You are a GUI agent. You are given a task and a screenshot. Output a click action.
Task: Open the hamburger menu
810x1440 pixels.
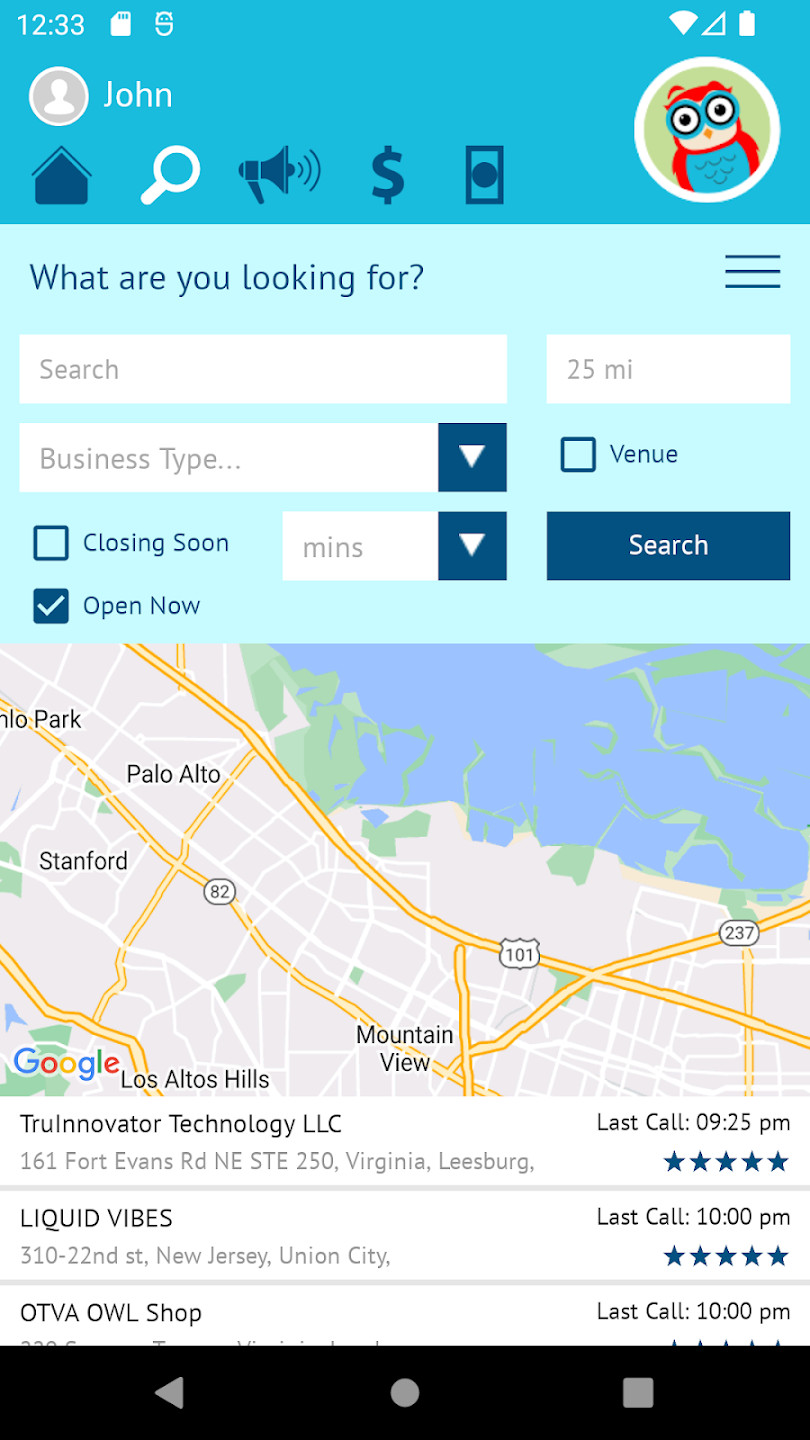pos(752,272)
